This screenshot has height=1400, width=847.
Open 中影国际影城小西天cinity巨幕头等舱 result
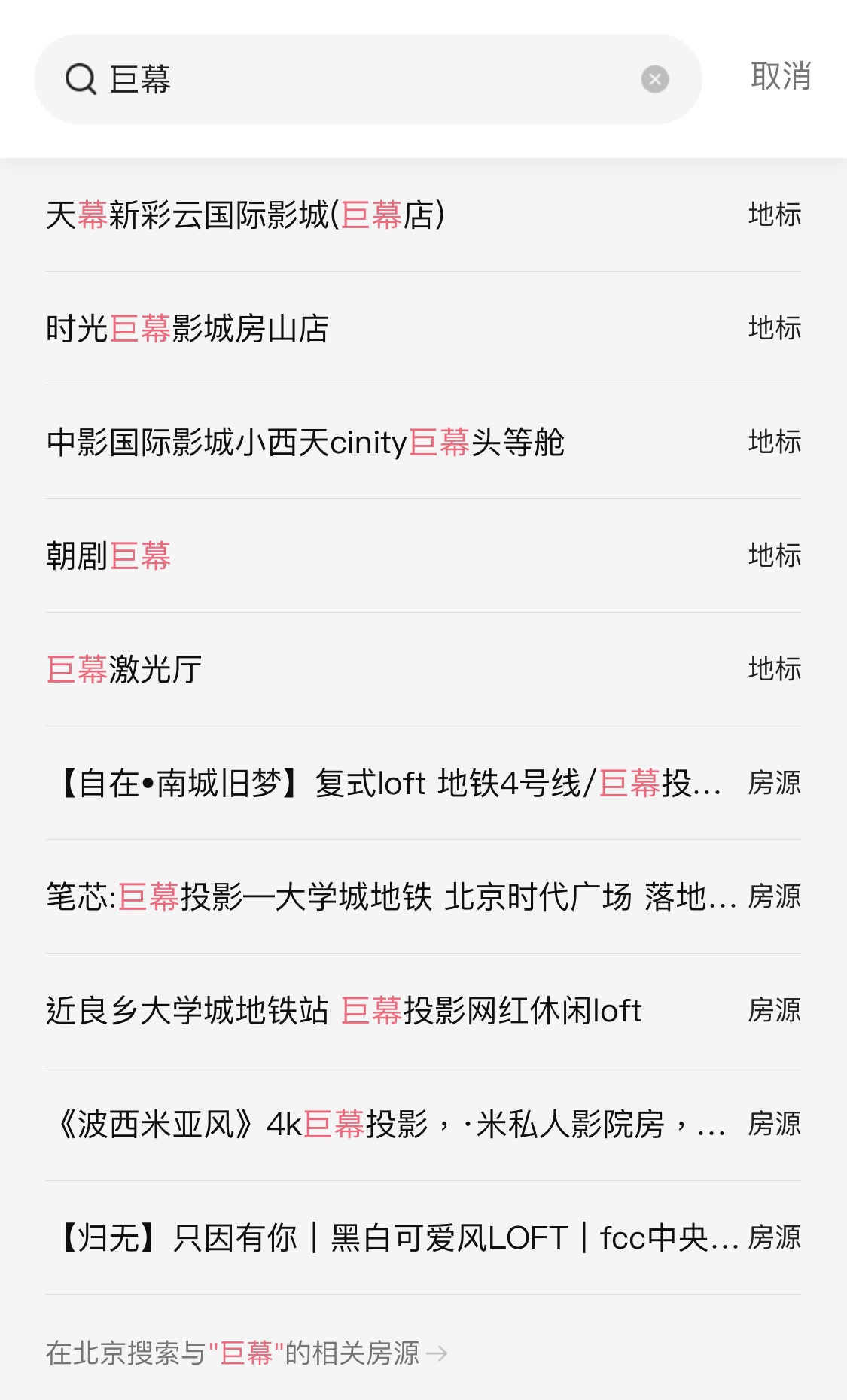(x=423, y=443)
